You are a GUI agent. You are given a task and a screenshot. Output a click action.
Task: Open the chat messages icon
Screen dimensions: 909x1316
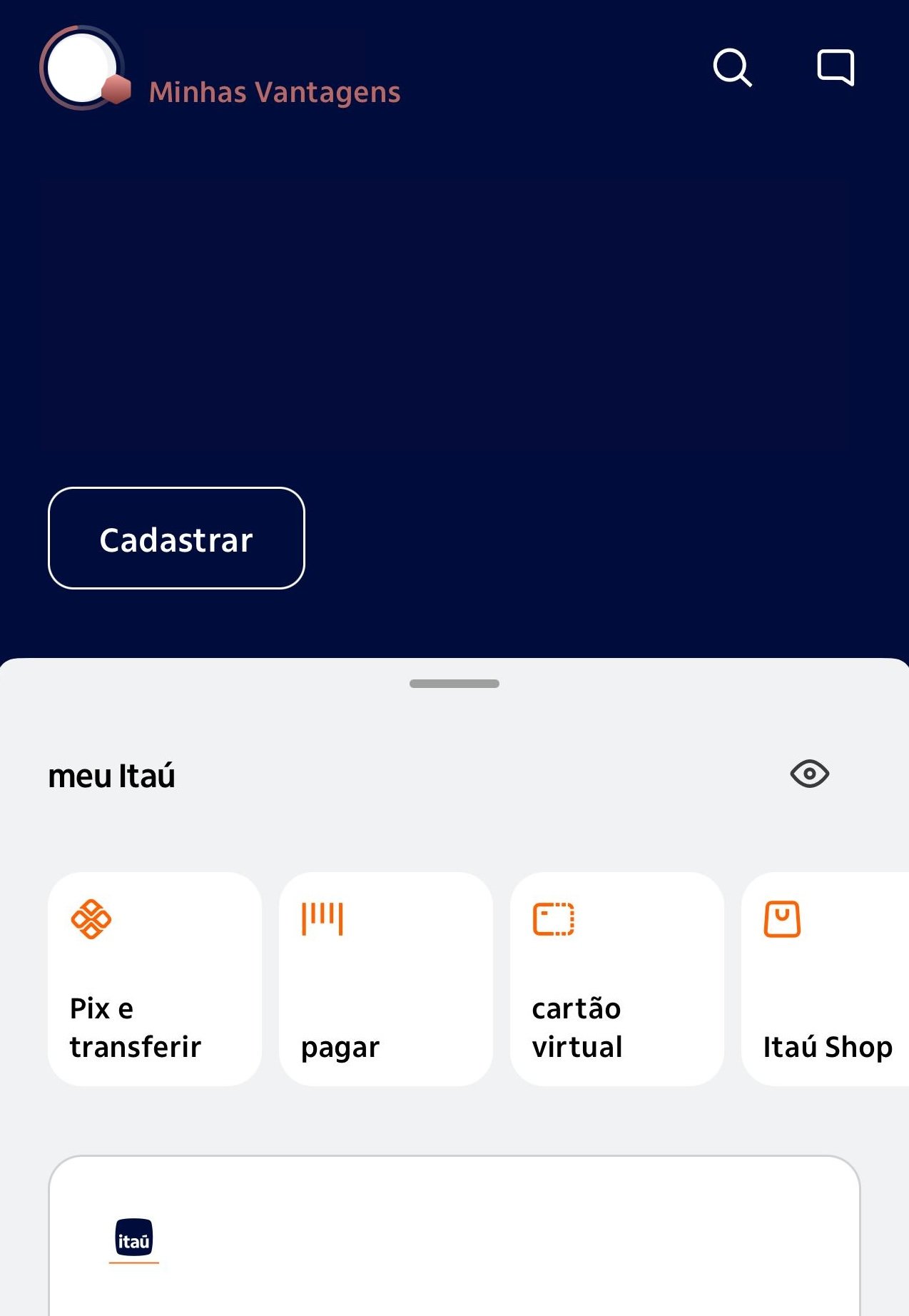[x=835, y=68]
